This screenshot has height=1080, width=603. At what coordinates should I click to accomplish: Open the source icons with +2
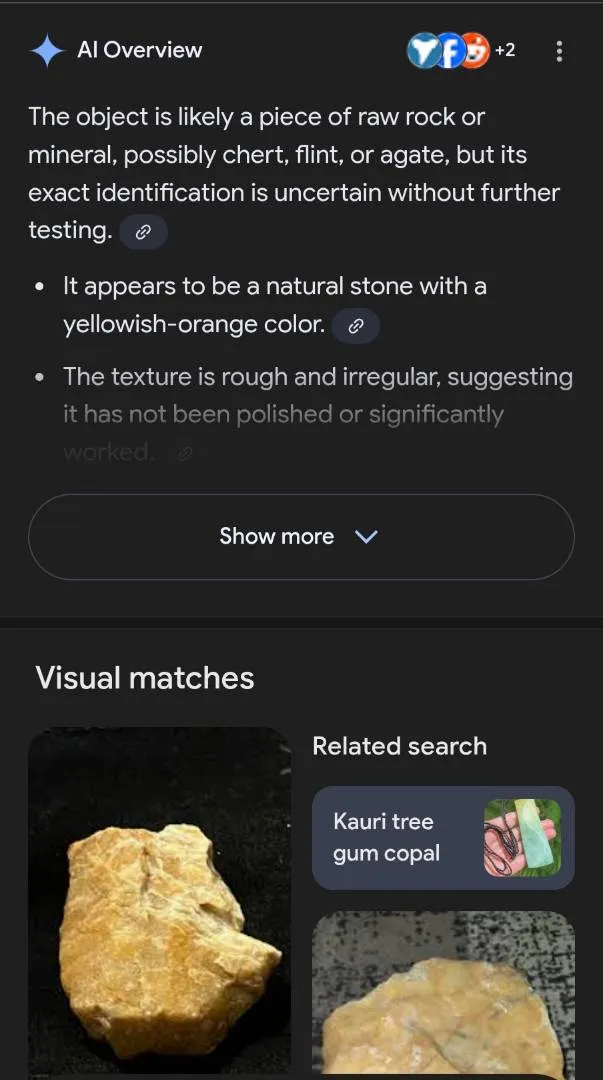pos(461,50)
